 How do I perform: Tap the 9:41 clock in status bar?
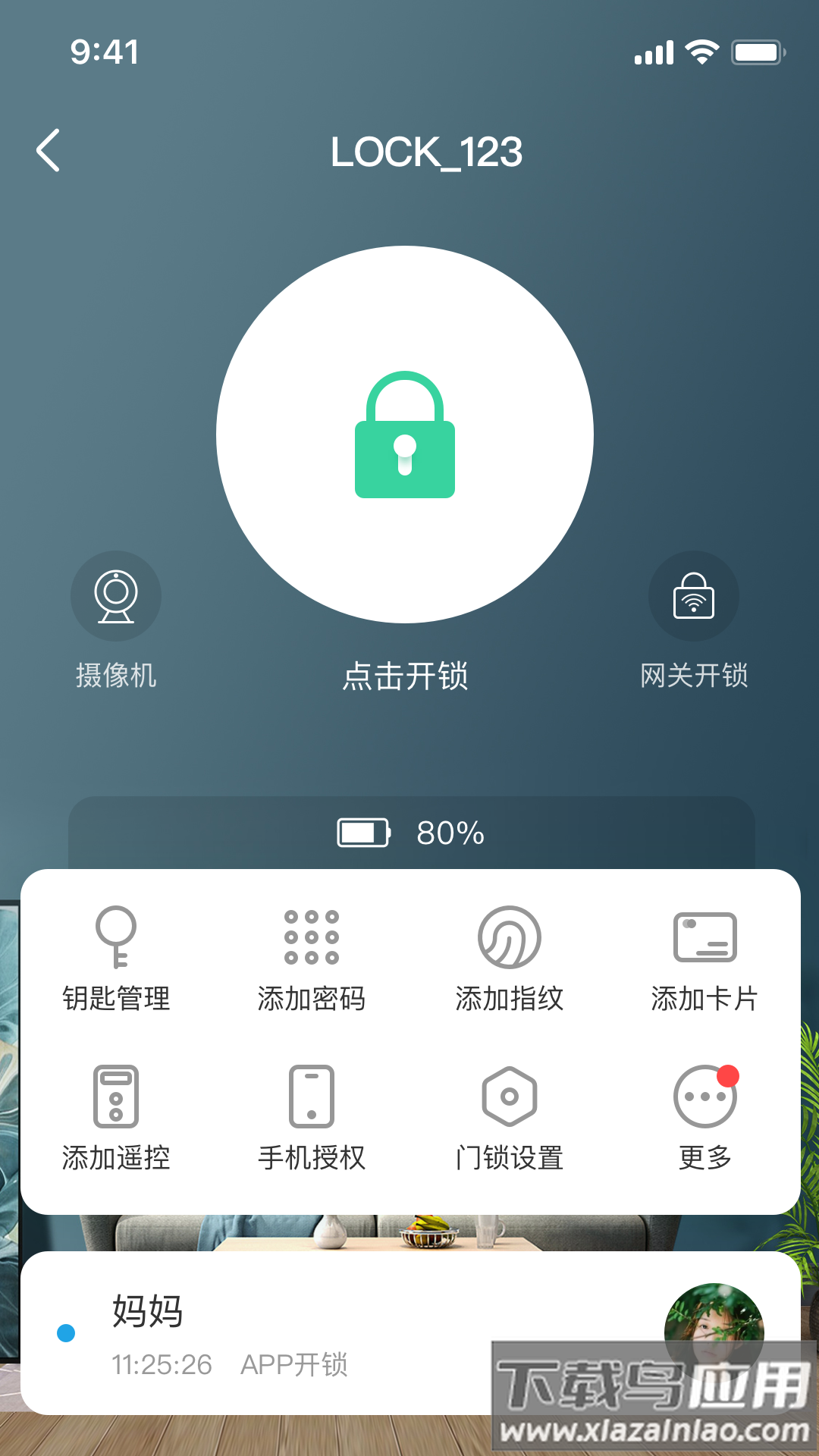102,52
